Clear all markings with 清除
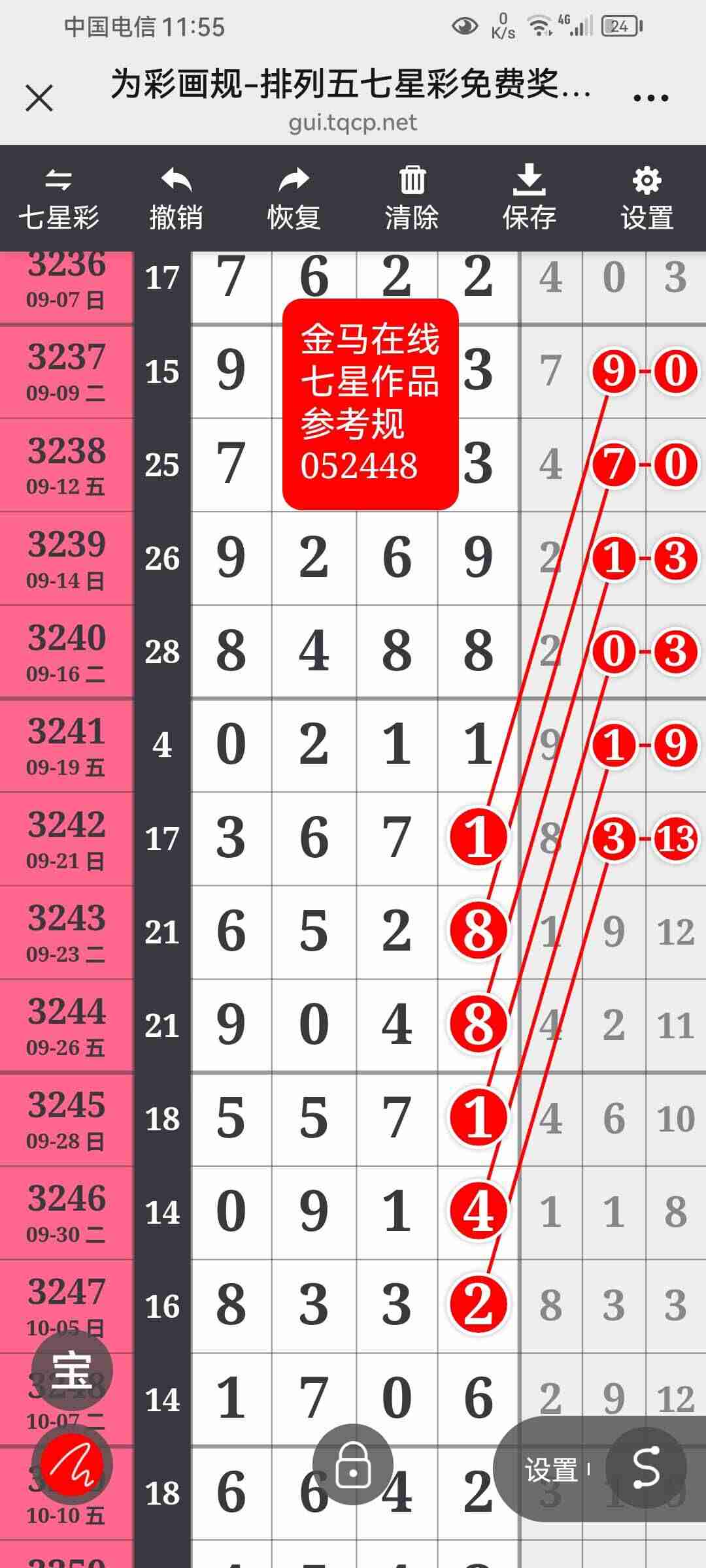The image size is (706, 1568). 411,199
